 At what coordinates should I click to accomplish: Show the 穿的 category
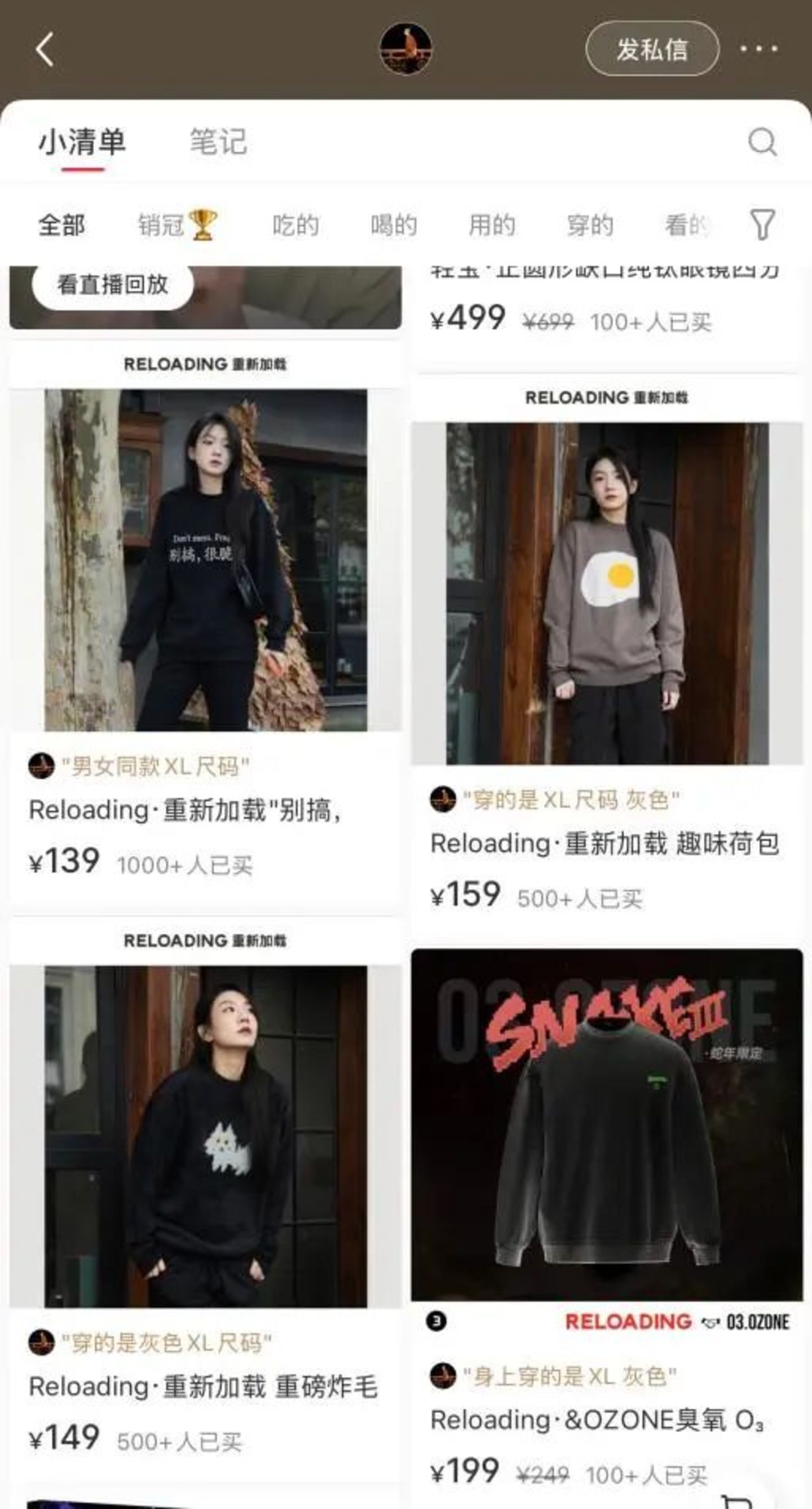(x=589, y=226)
